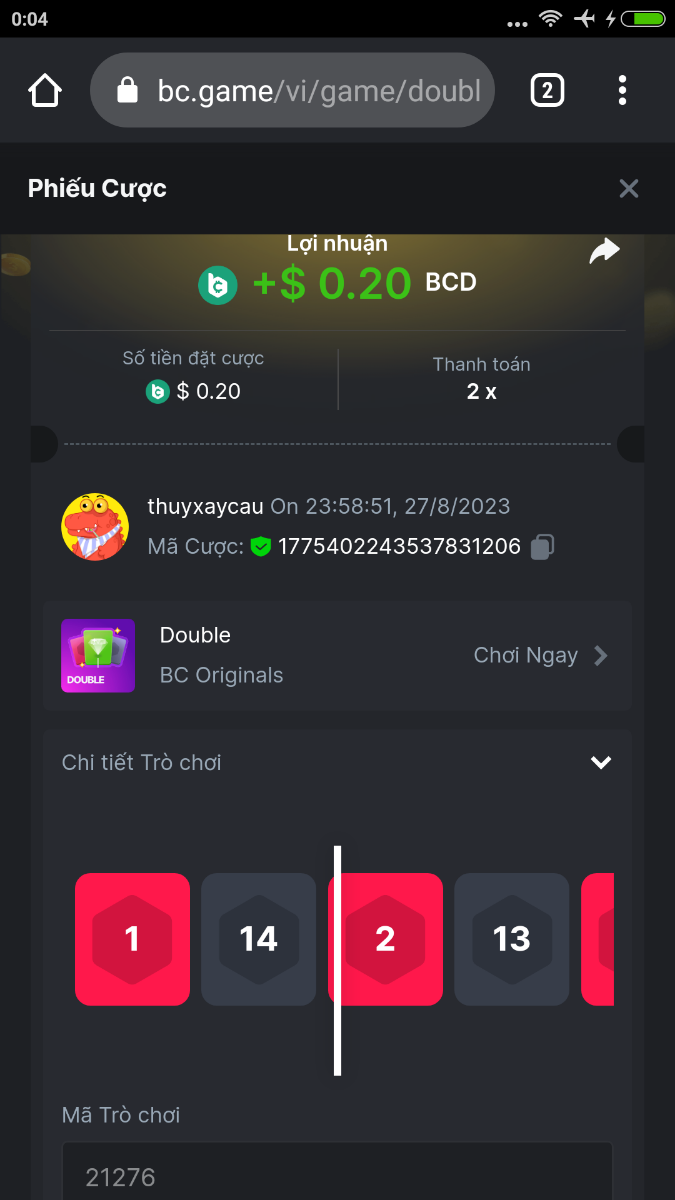Copy the Mã Cược bet ID
This screenshot has width=675, height=1200.
pos(543,546)
